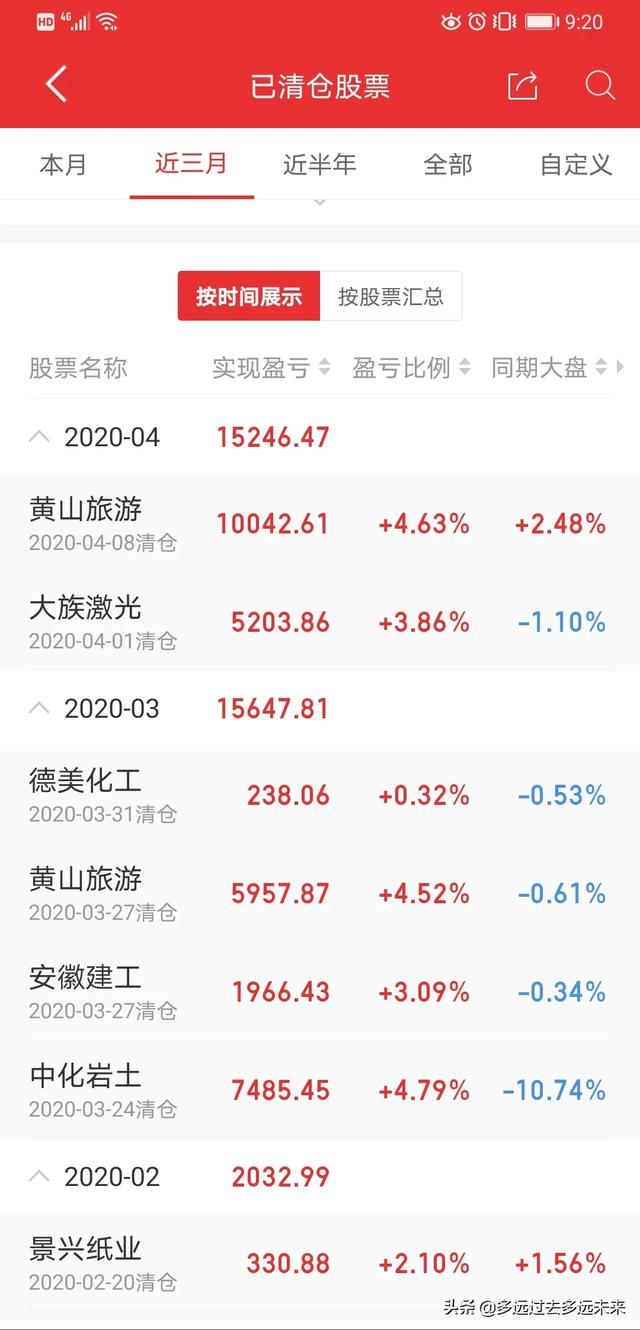Select the 自定义 date range tab
640x1330 pixels.
click(x=576, y=164)
